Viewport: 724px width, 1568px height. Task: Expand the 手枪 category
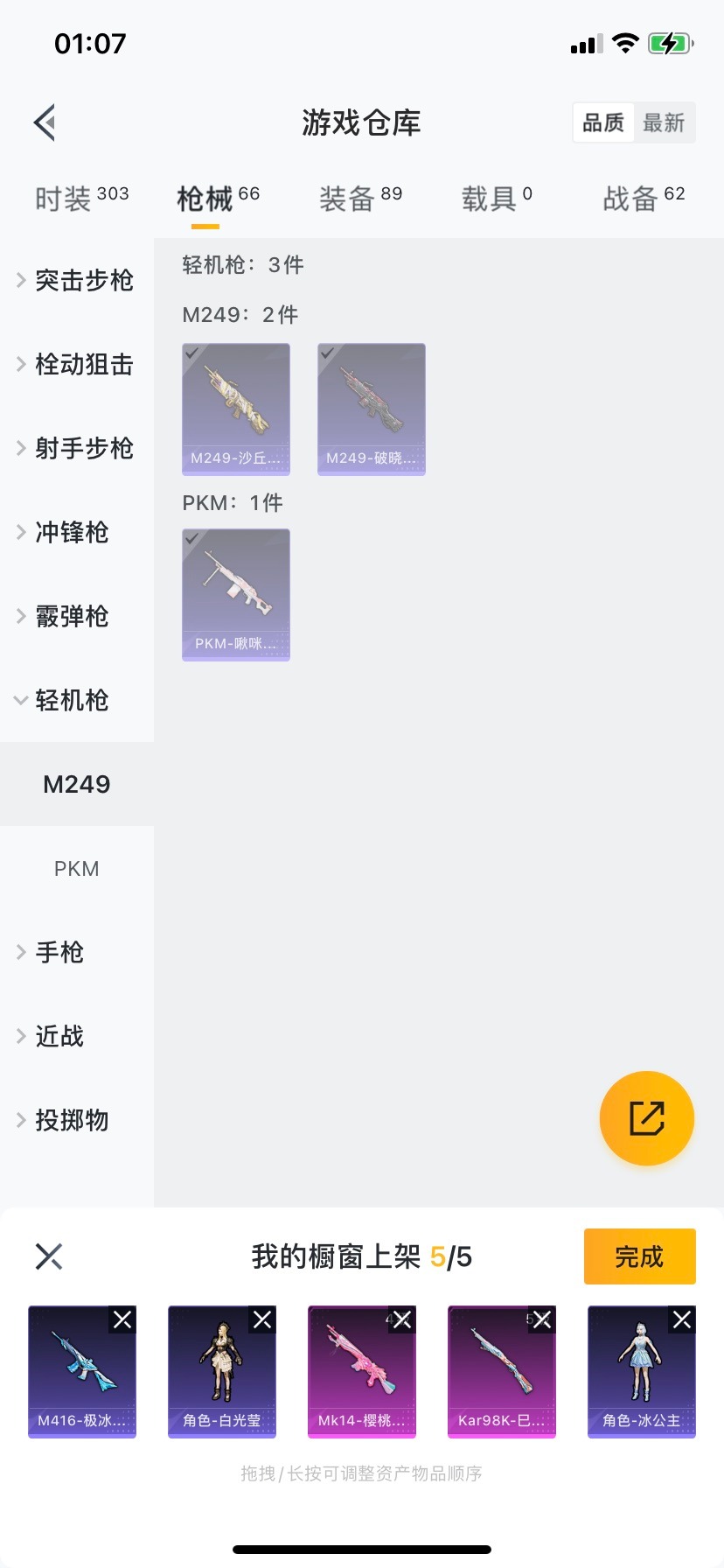pos(59,952)
